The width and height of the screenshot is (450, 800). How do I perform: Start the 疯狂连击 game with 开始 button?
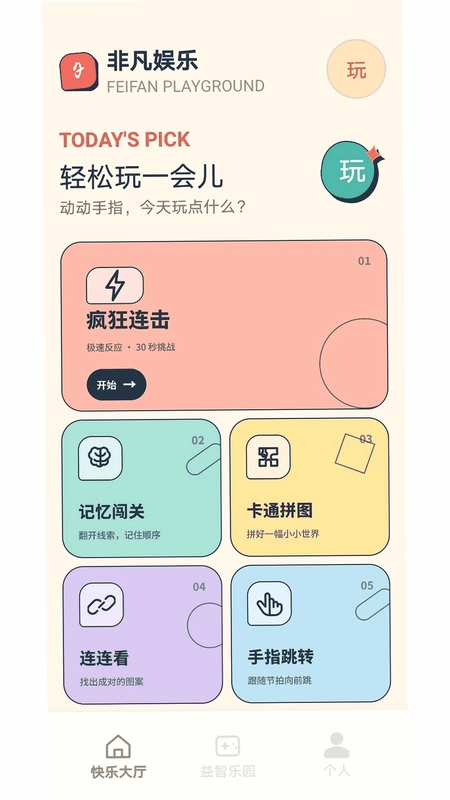tap(116, 385)
